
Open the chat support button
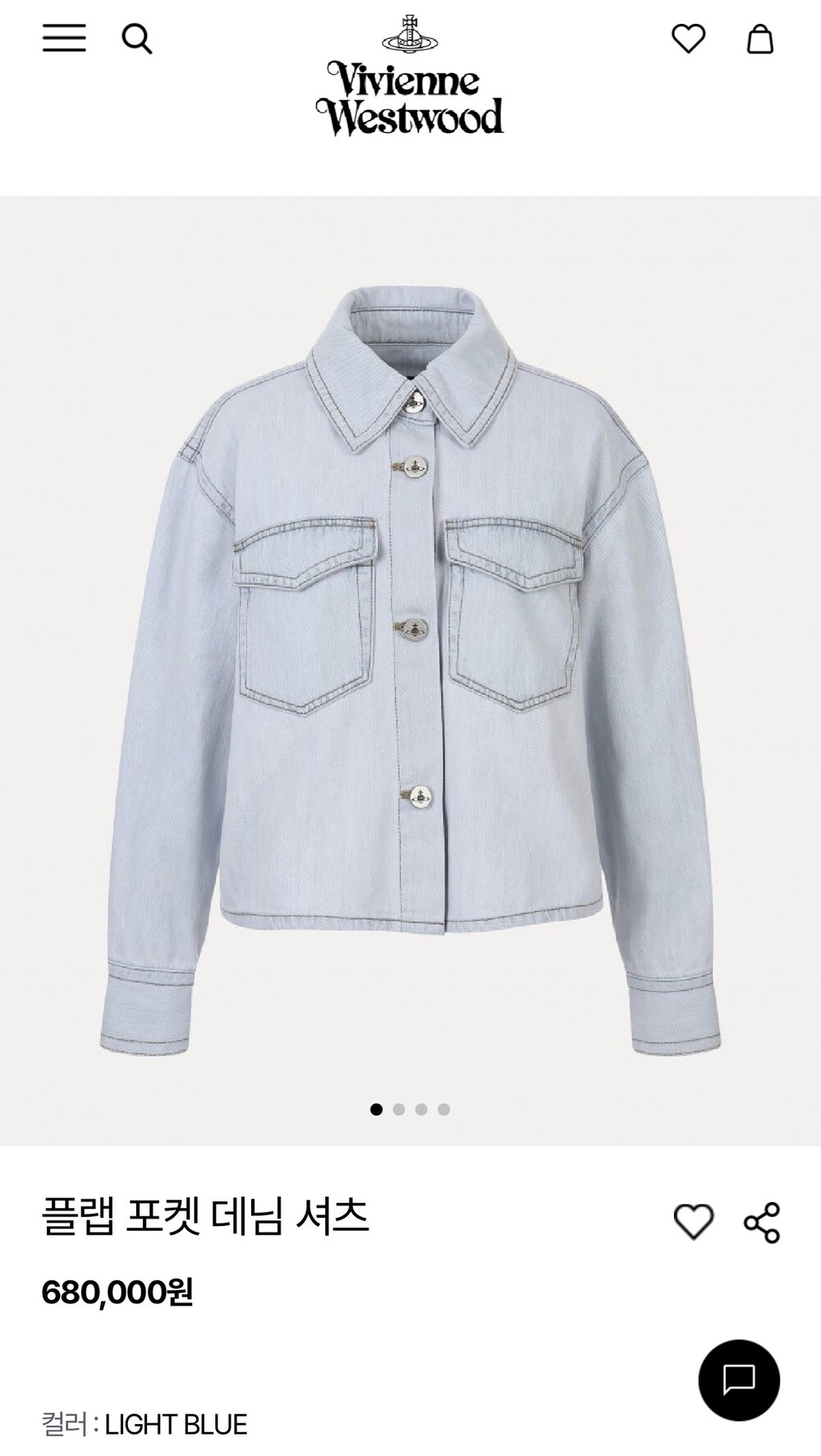(x=739, y=1380)
